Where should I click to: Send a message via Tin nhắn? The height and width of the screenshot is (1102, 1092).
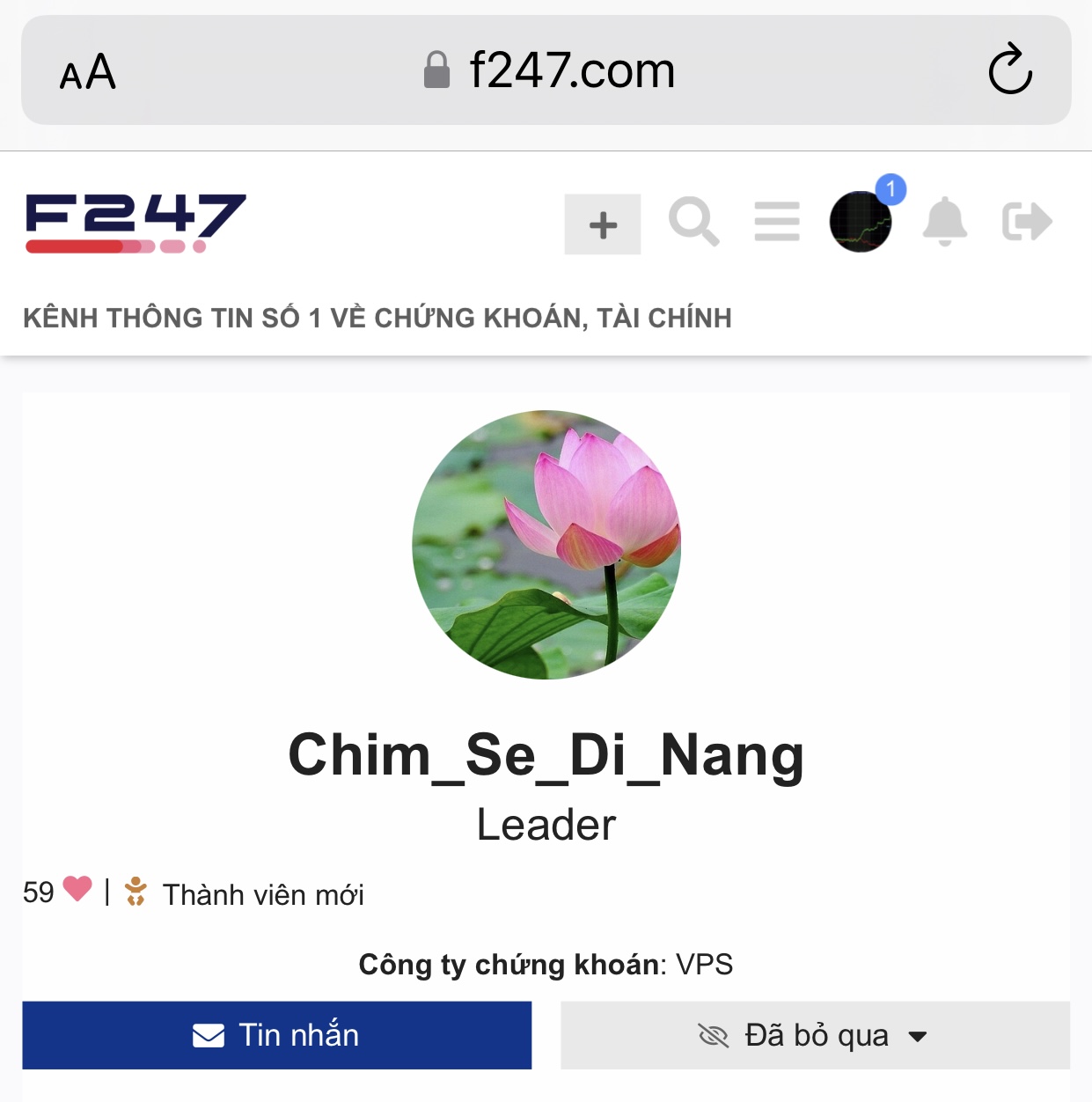(276, 1035)
